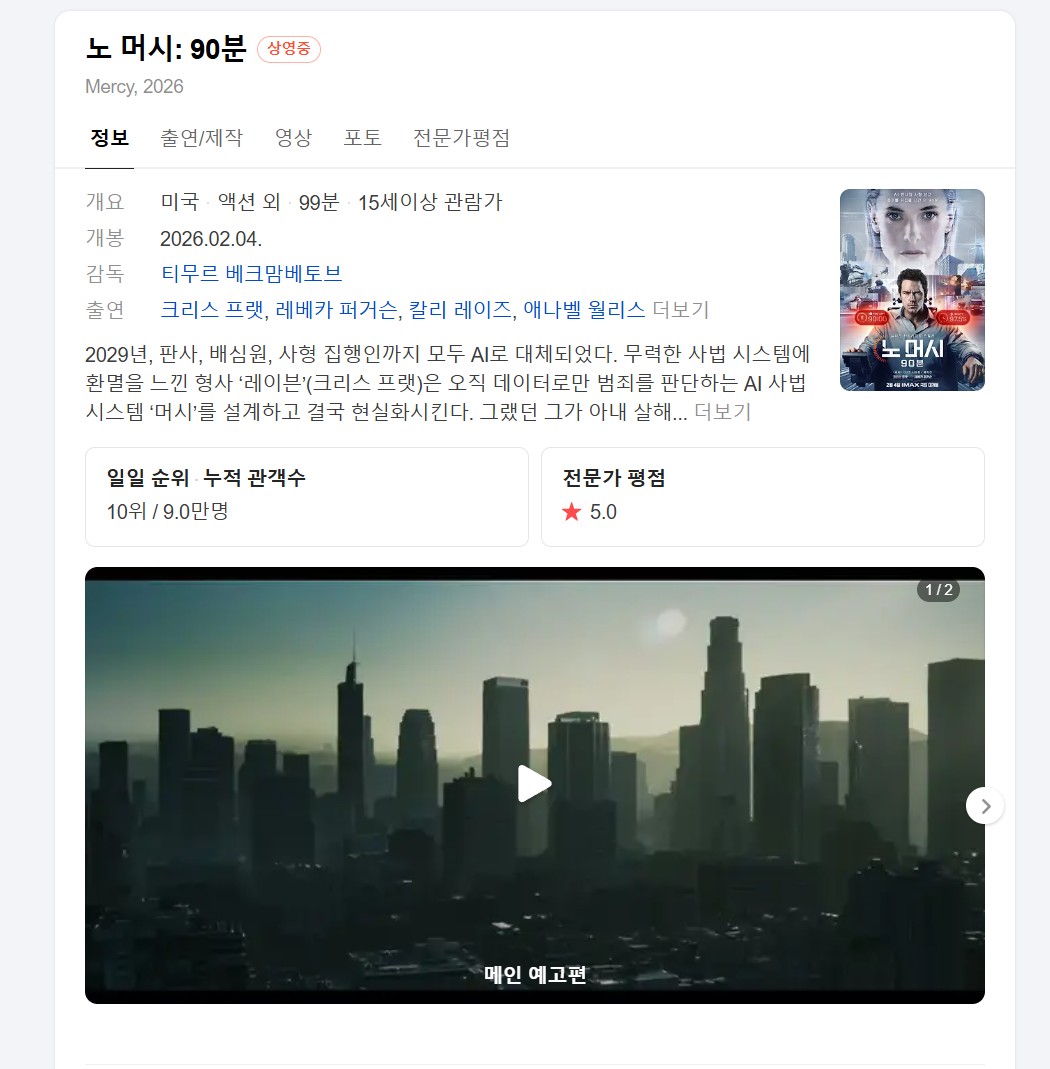Switch to the 포토 tab
1050x1069 pixels.
click(362, 138)
